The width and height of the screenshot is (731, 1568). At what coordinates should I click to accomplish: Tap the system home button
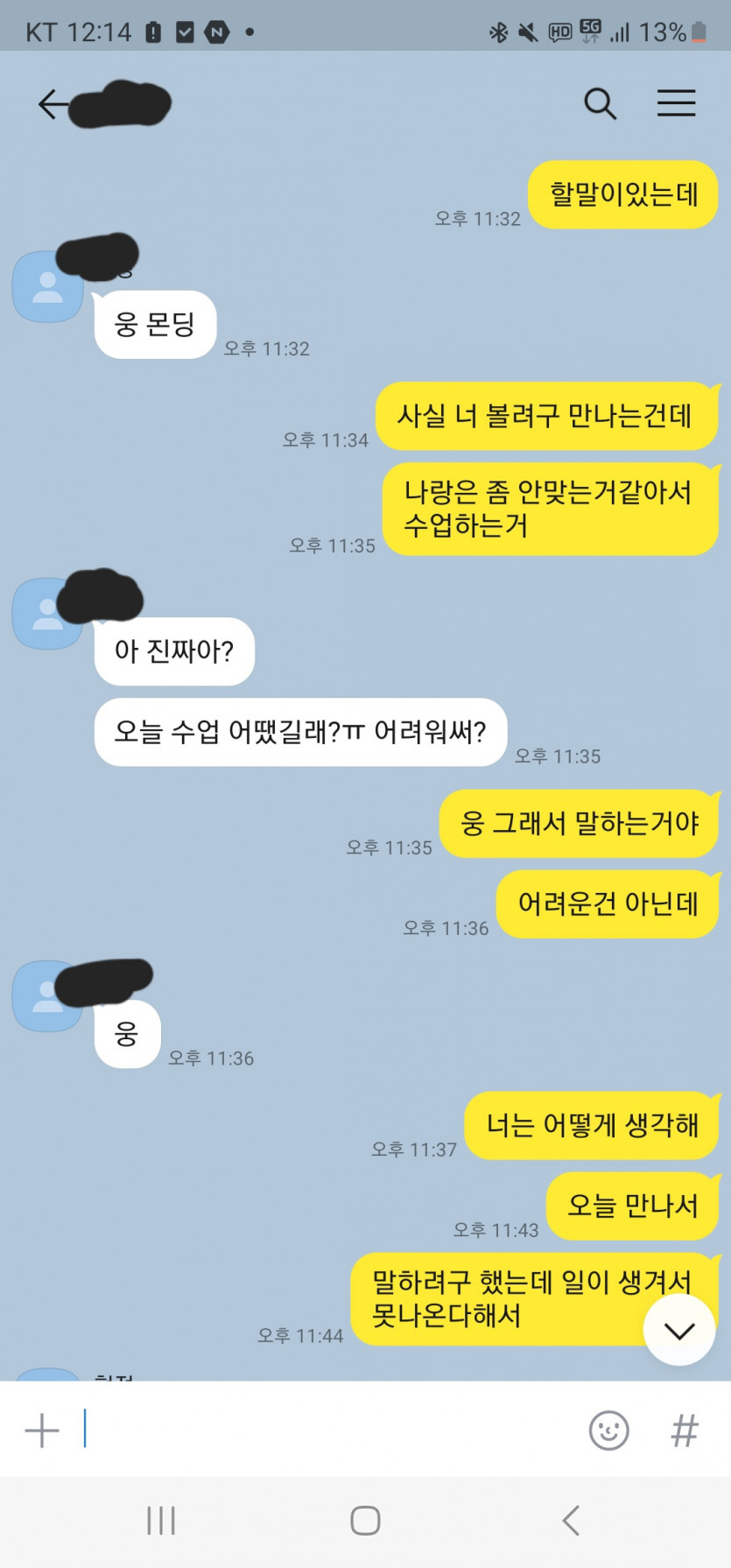click(365, 1521)
